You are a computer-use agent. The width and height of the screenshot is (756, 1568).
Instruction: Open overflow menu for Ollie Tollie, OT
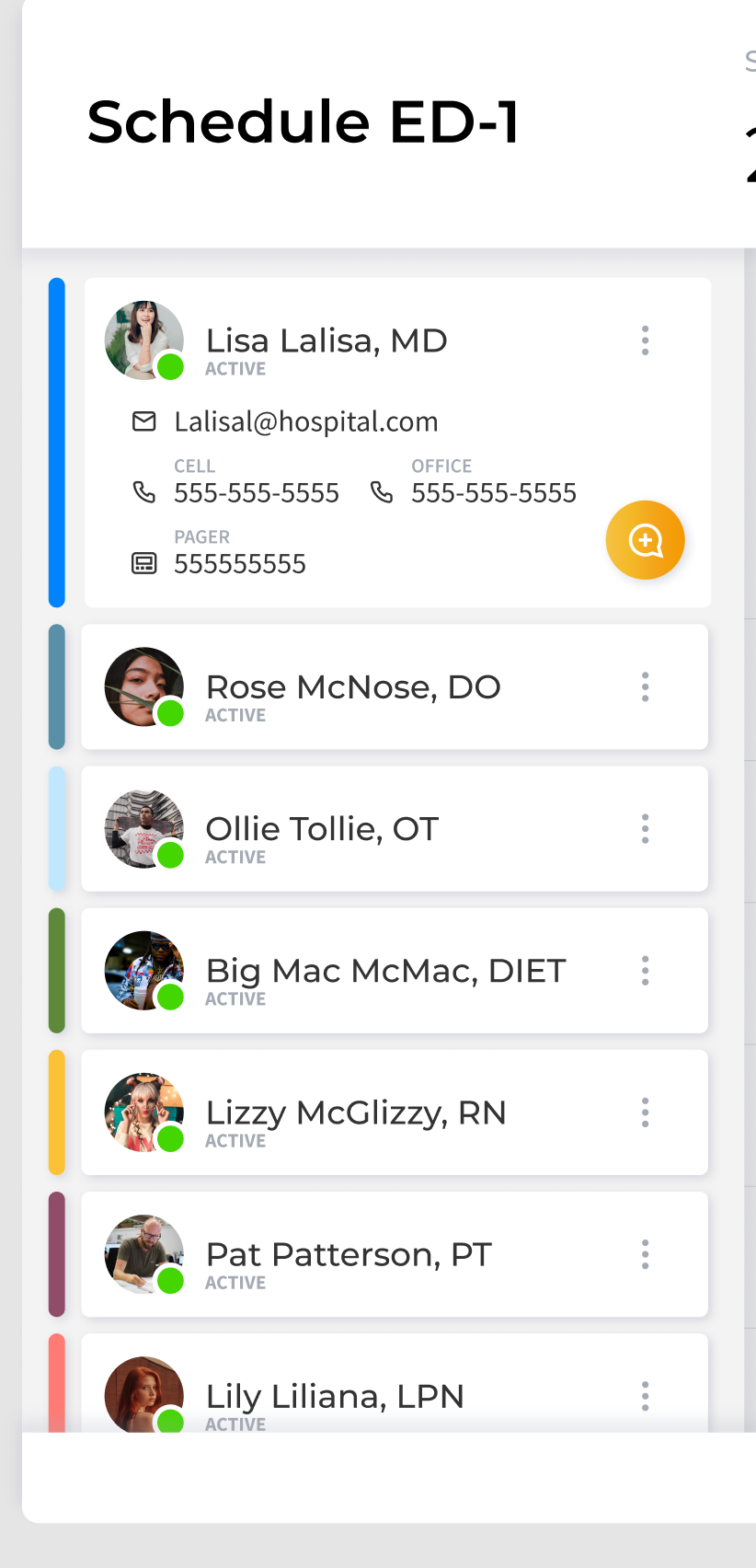click(x=645, y=829)
